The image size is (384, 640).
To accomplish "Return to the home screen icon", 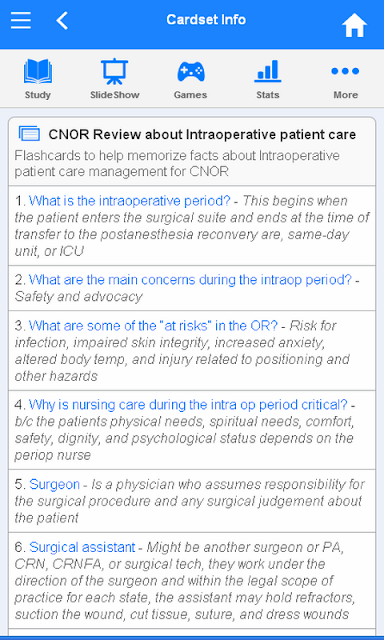I will coord(354,25).
